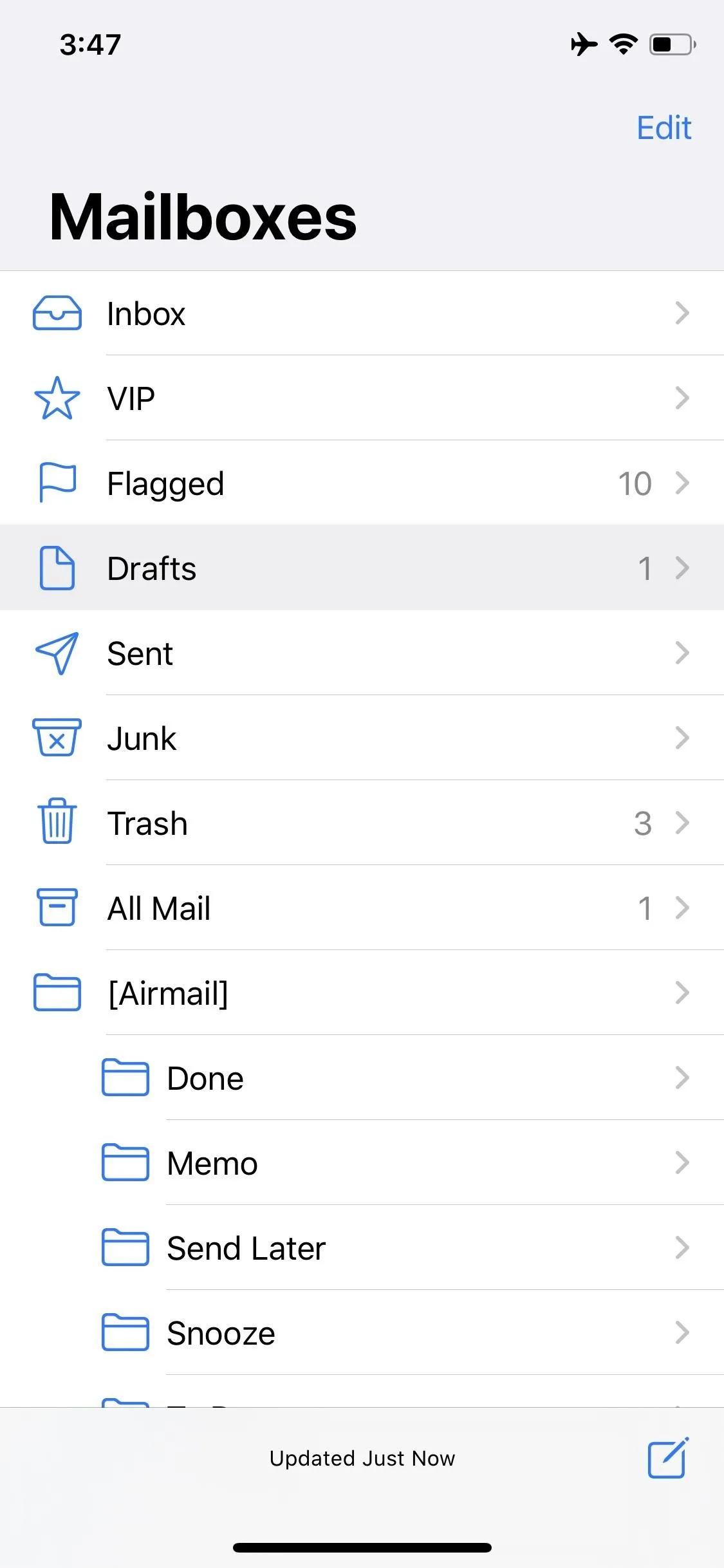Open the Flagged mailbox
Screen dimensions: 724x1568
pos(362,483)
